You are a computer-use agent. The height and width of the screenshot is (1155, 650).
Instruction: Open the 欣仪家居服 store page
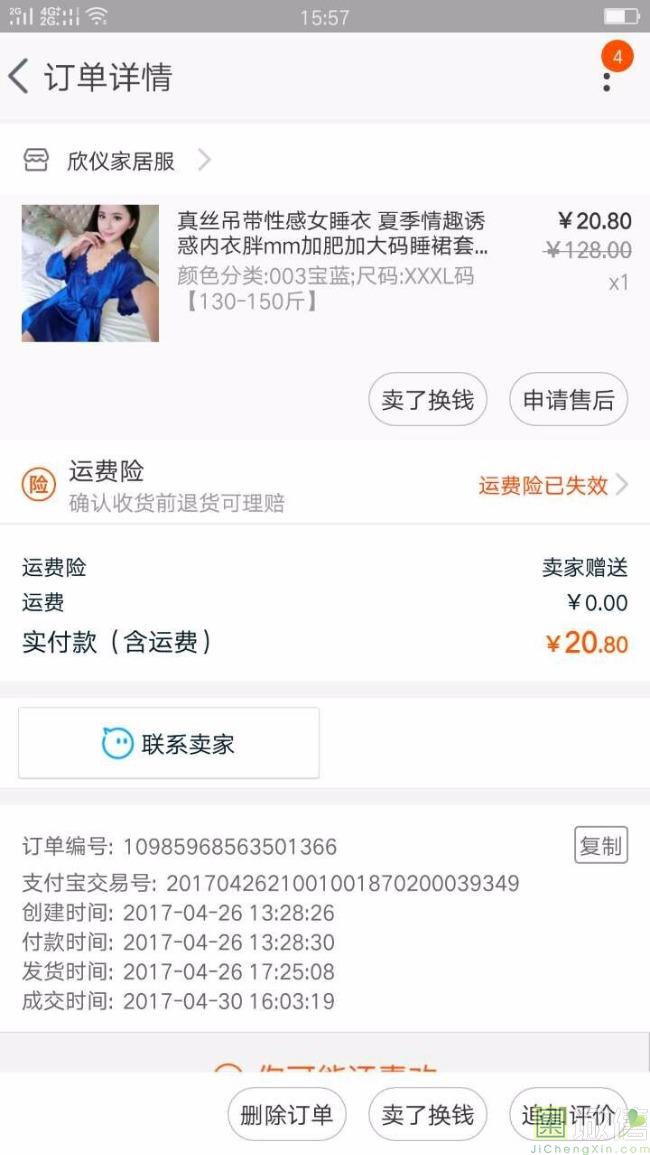pos(120,160)
